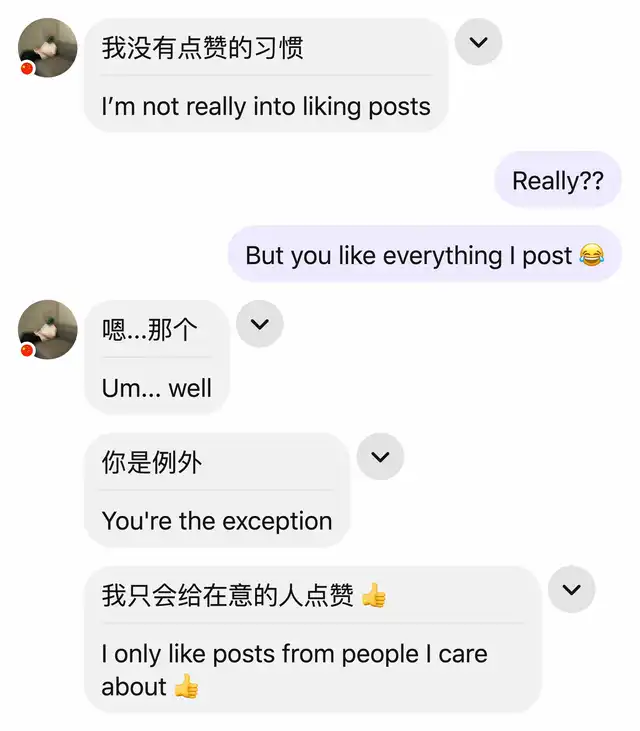View the profile picture beside the "嗯...那个" message
Viewport: 640px width, 731px height.
point(48,329)
